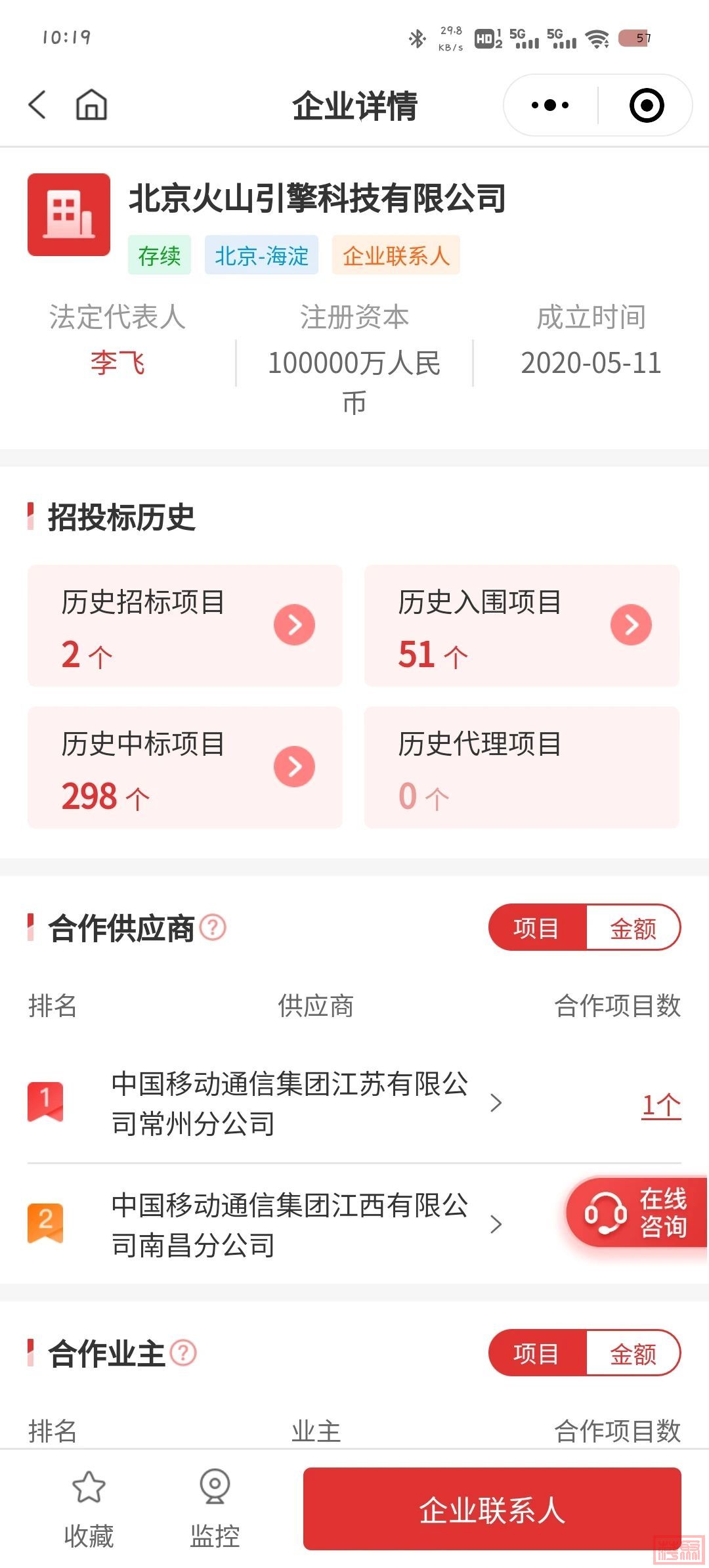Return to the mini program home

91,105
